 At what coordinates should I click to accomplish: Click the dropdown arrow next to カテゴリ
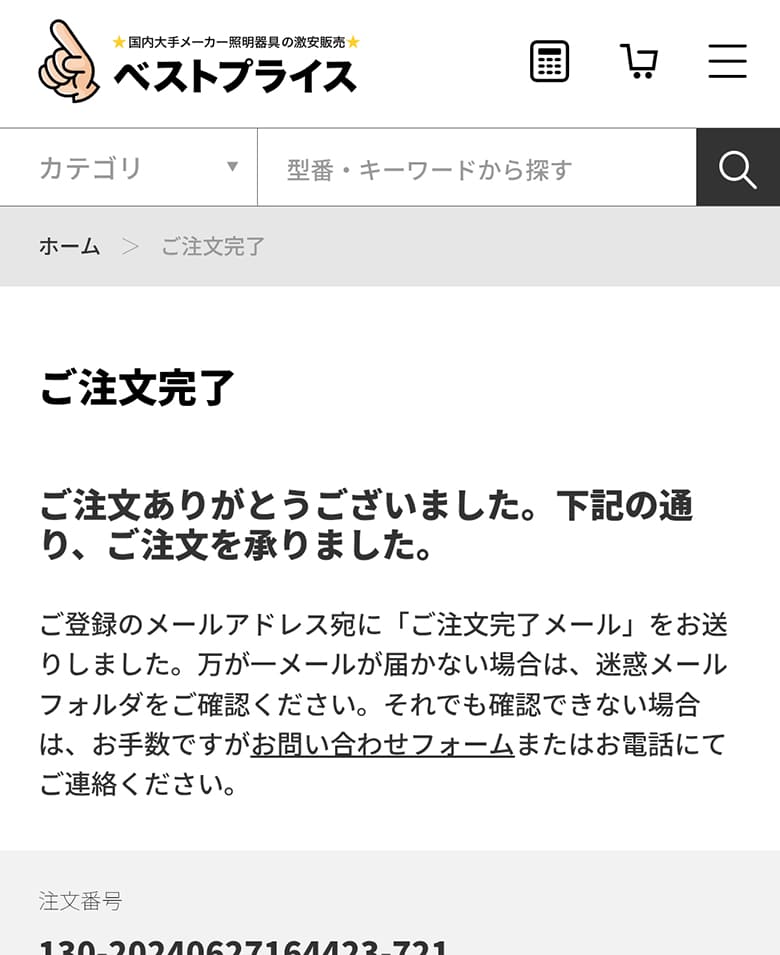point(233,167)
